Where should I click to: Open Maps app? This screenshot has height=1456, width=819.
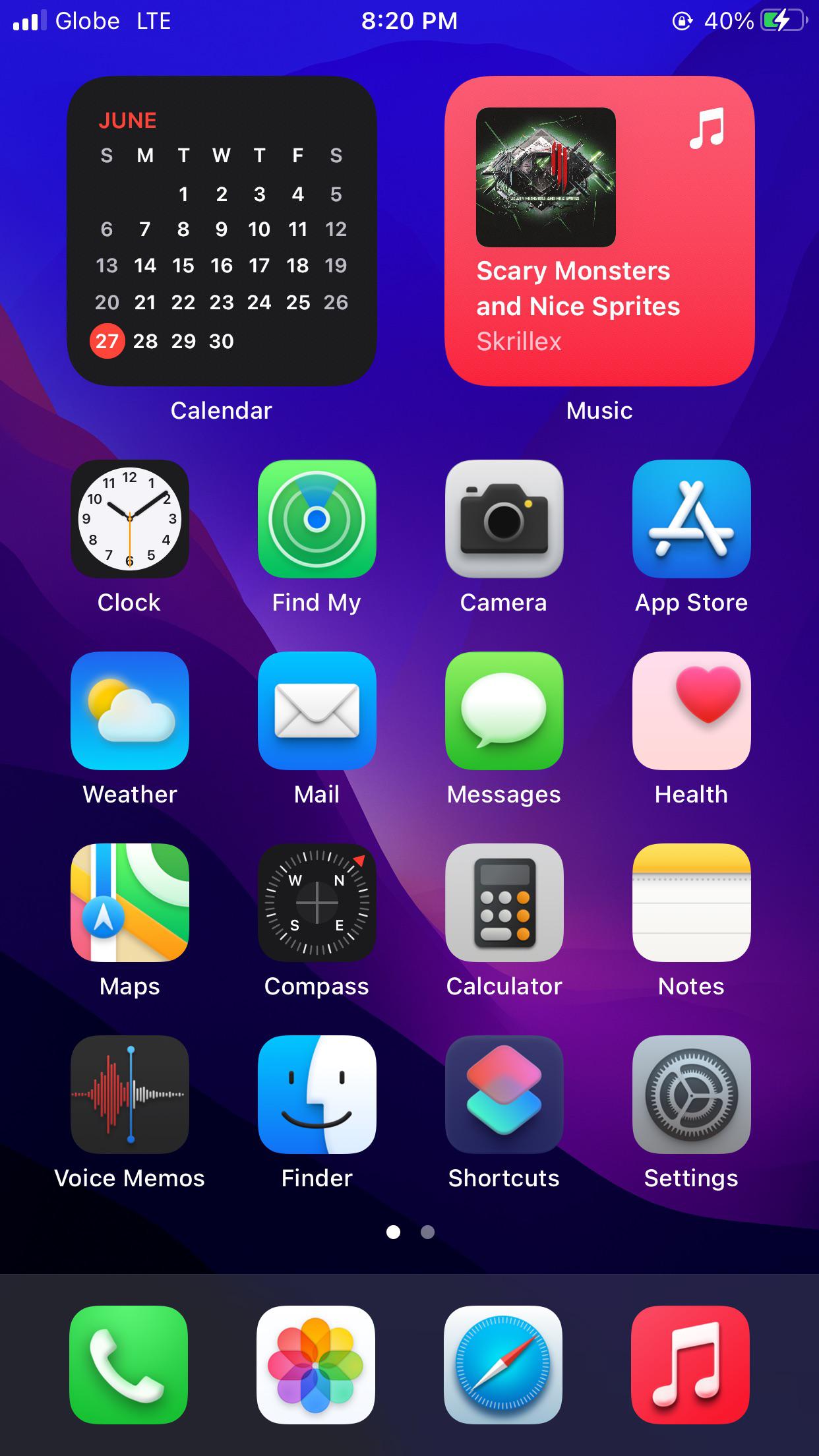[130, 903]
